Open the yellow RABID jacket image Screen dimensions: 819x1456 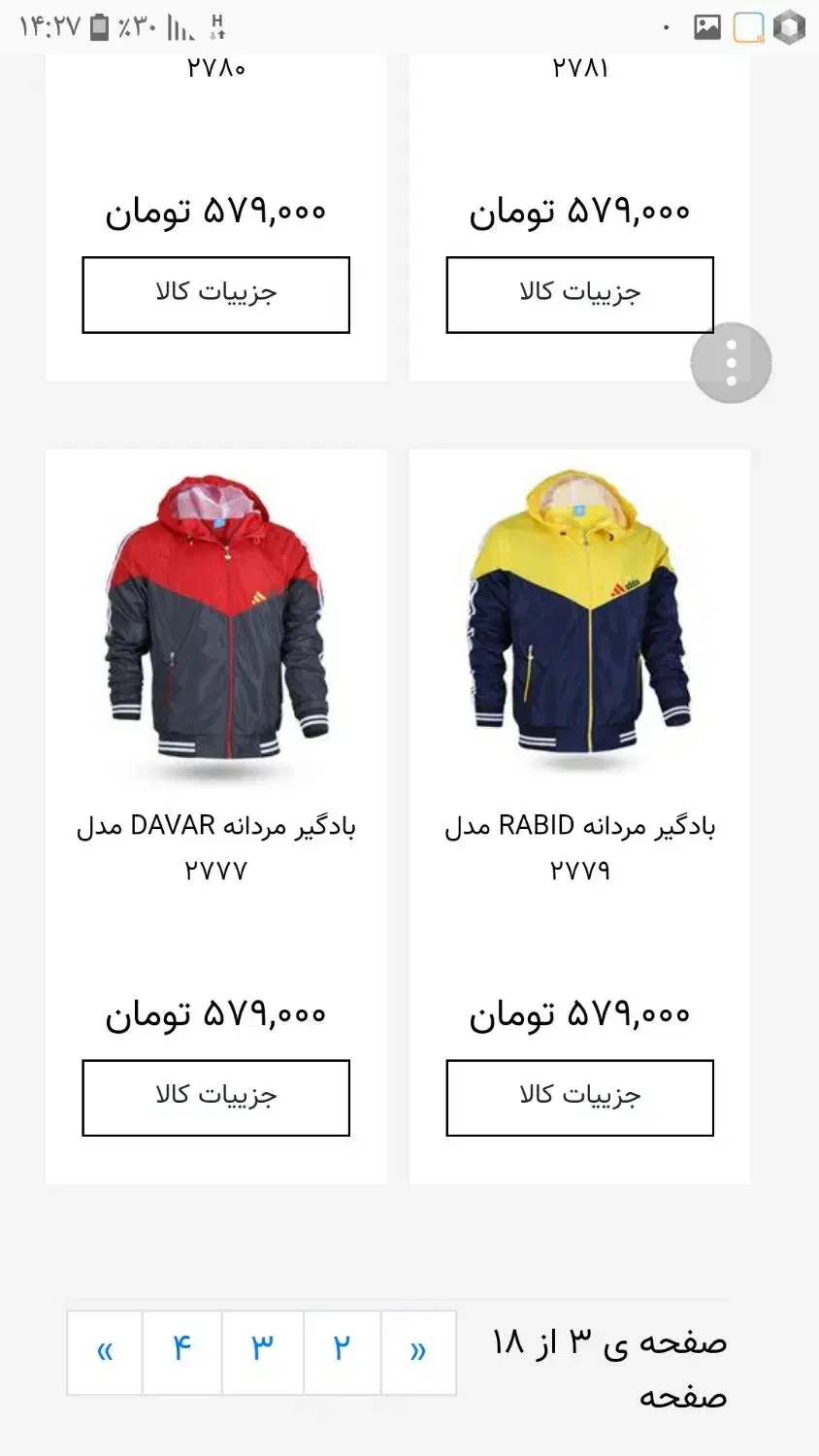[x=579, y=621]
